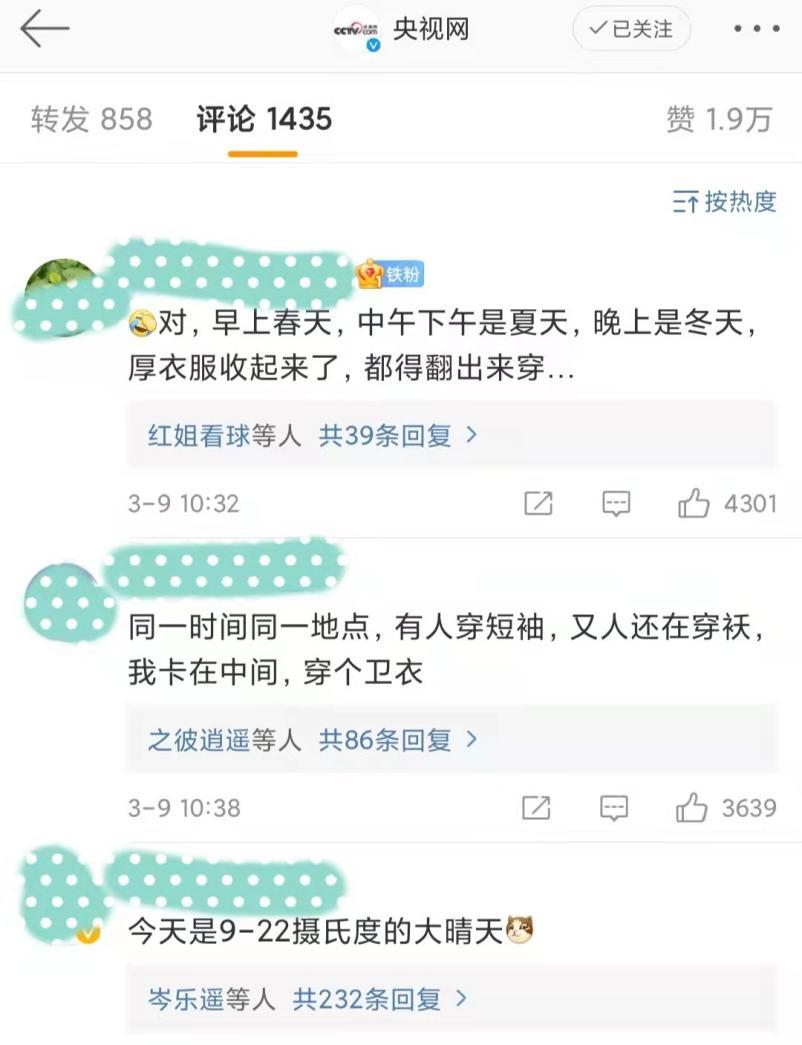This screenshot has width=802, height=1045.
Task: Select the 评论 1435 tab
Action: click(x=263, y=119)
